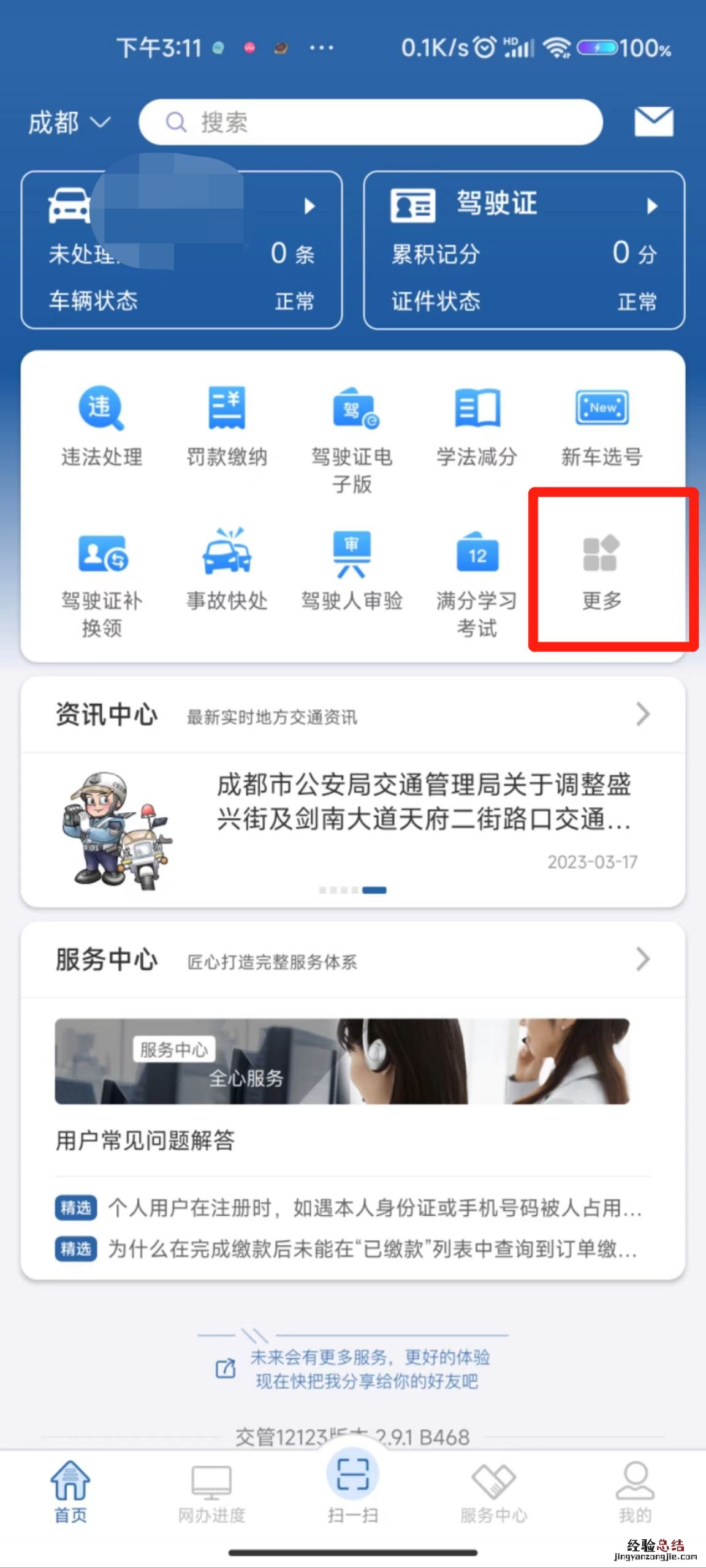Open the 成都 city selector
Screen dimensions: 706x1568
tap(69, 123)
